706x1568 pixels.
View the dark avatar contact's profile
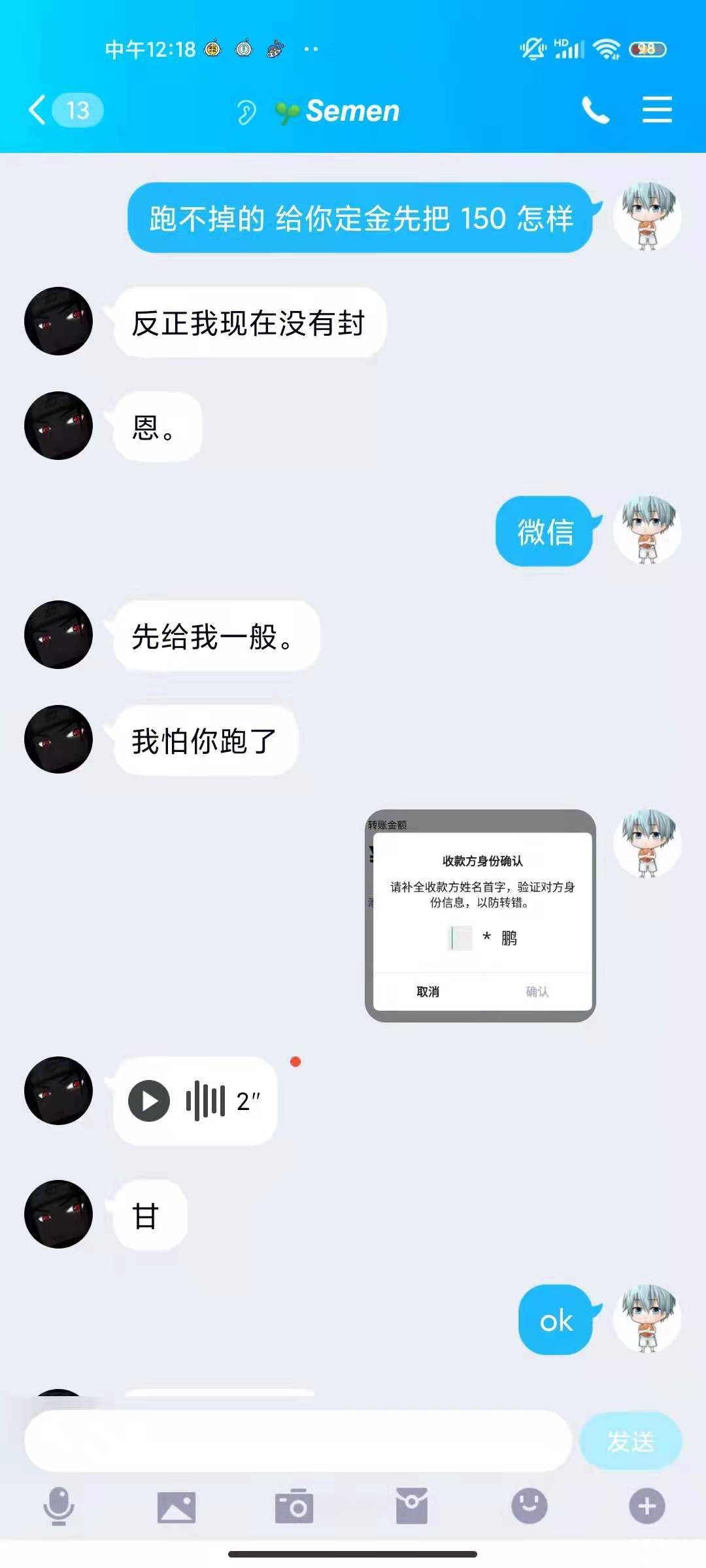coord(59,321)
